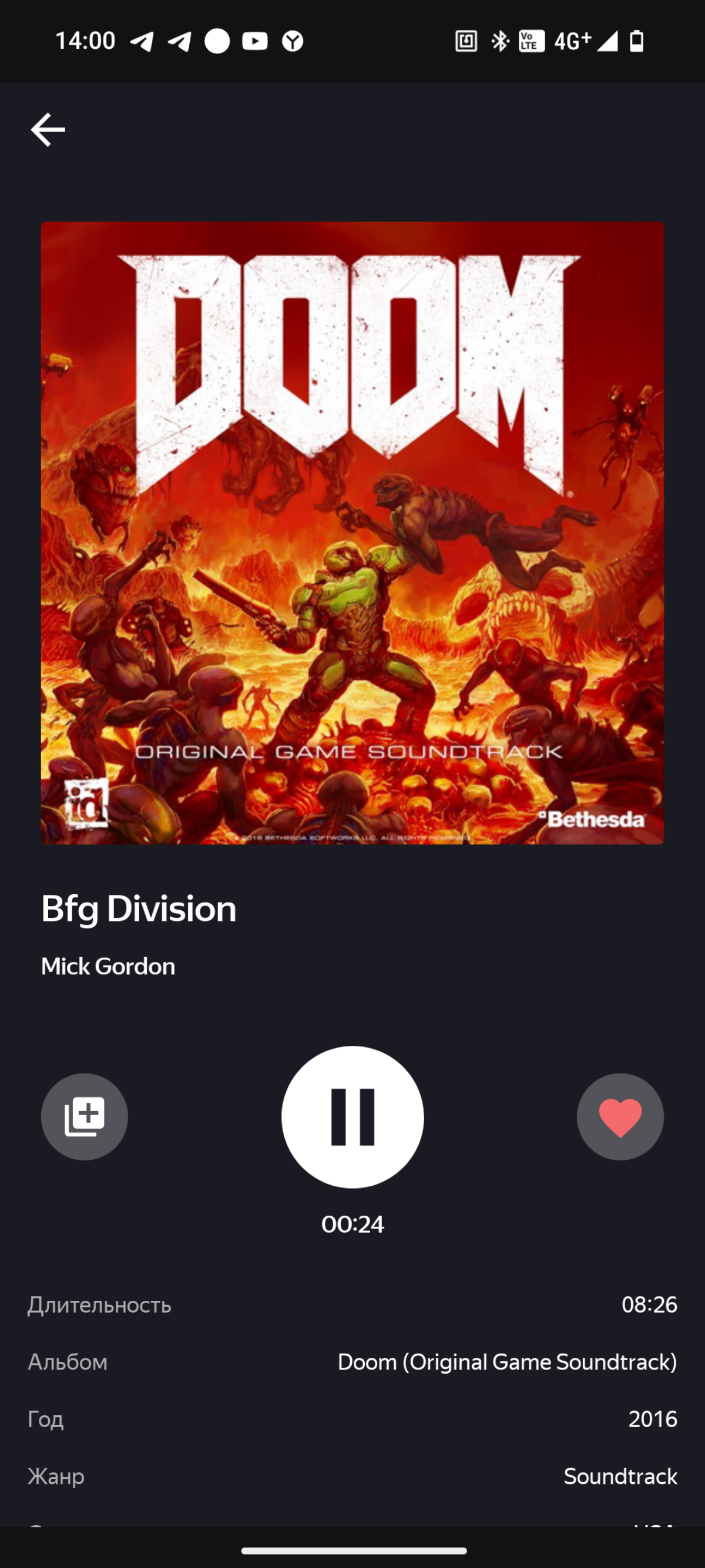
Task: Go back using the top arrow
Action: (x=48, y=129)
